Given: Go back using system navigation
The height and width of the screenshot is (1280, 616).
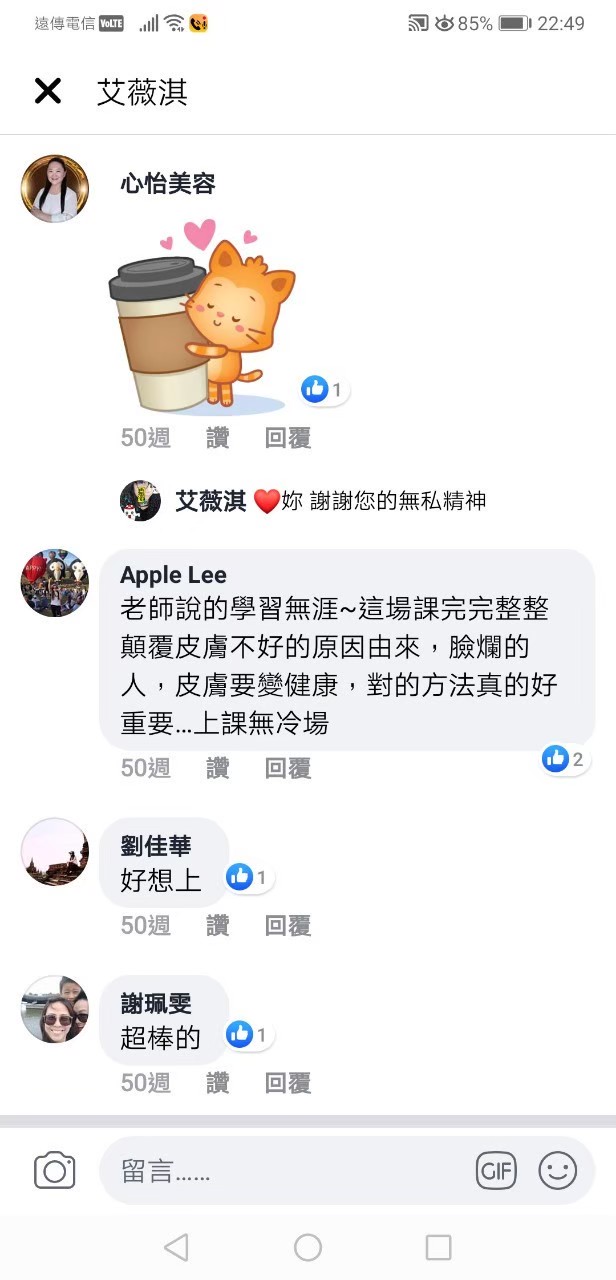Looking at the screenshot, I should tap(176, 1247).
